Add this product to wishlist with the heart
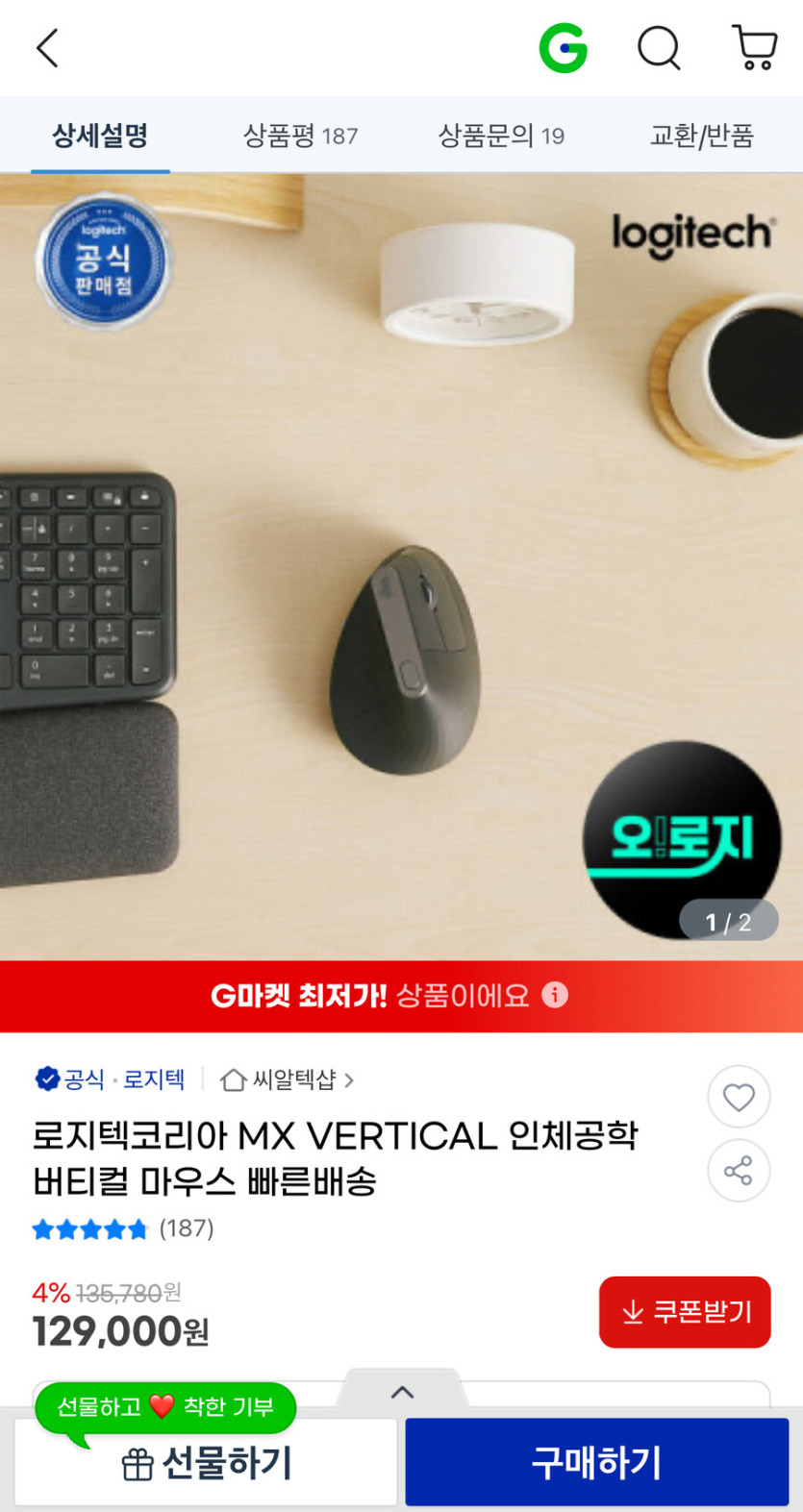803x1512 pixels. tap(739, 1097)
